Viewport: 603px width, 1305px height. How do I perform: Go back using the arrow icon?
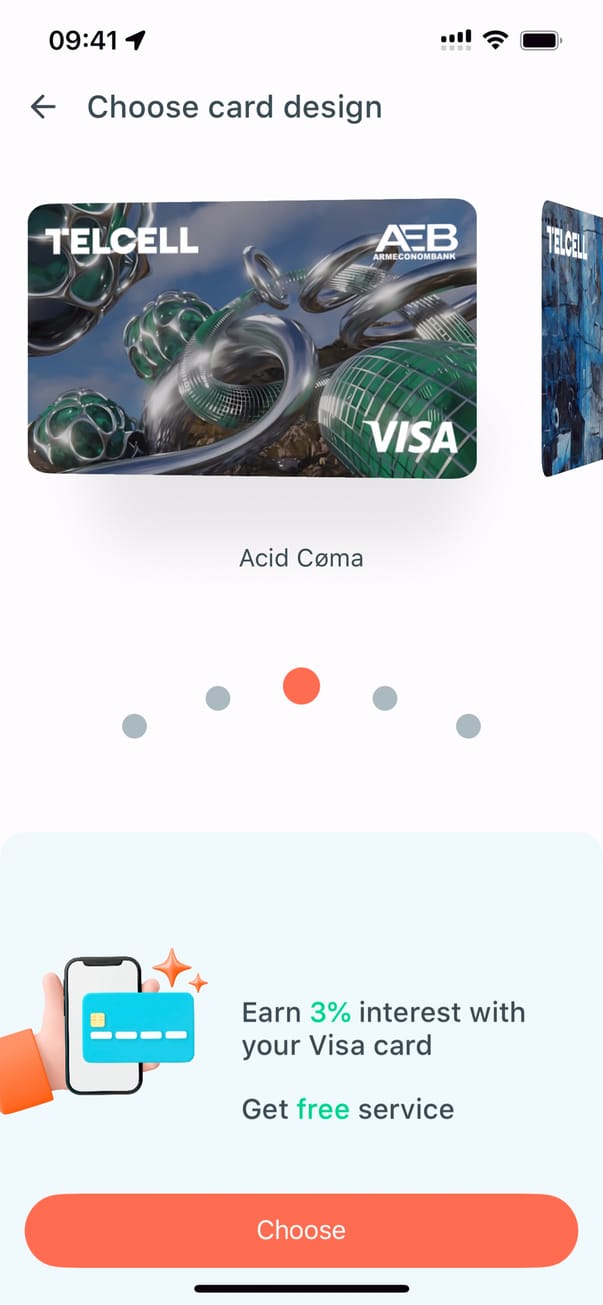coord(43,107)
